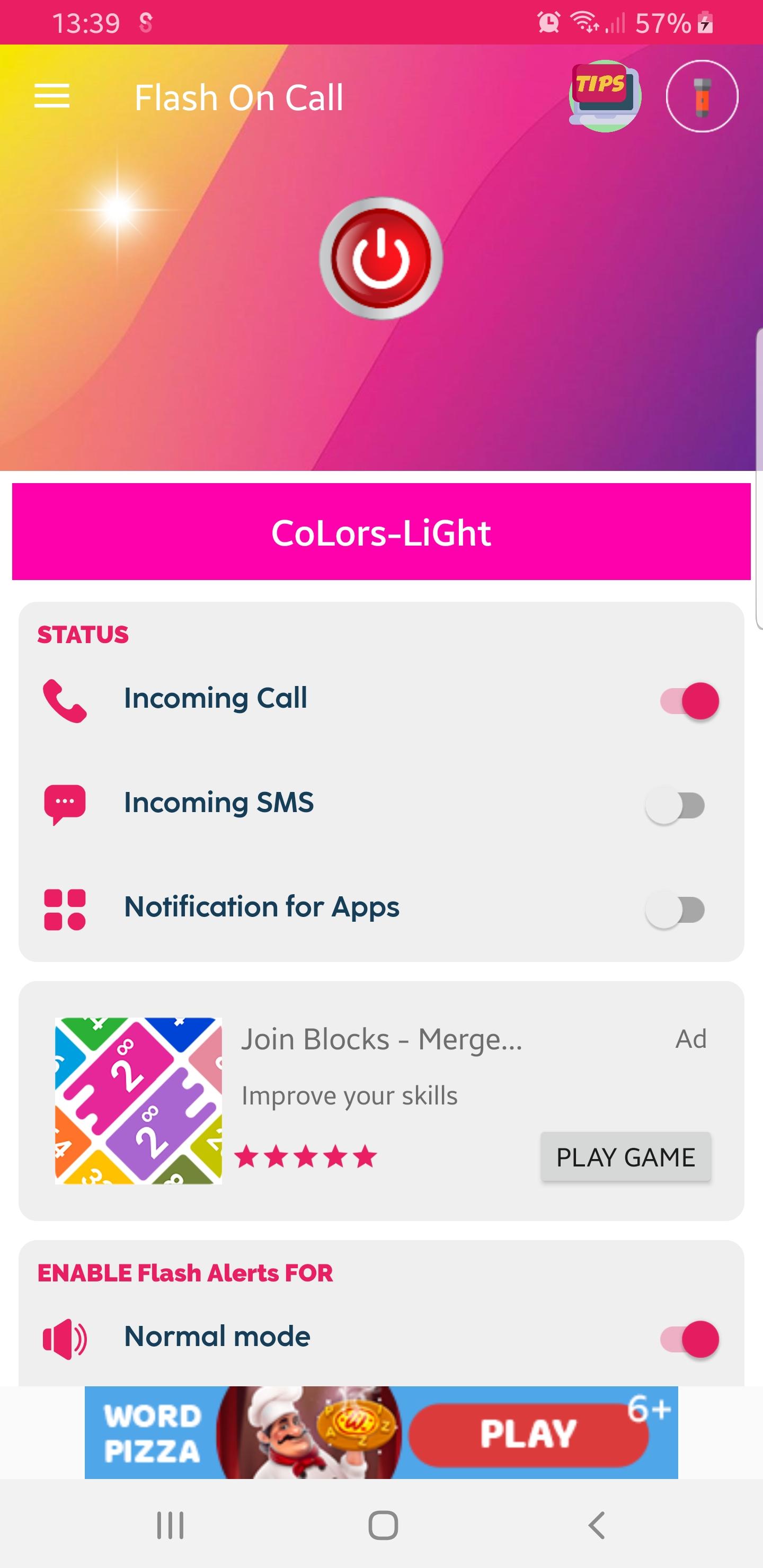Open the recent apps view
The width and height of the screenshot is (763, 1568).
point(169,1525)
